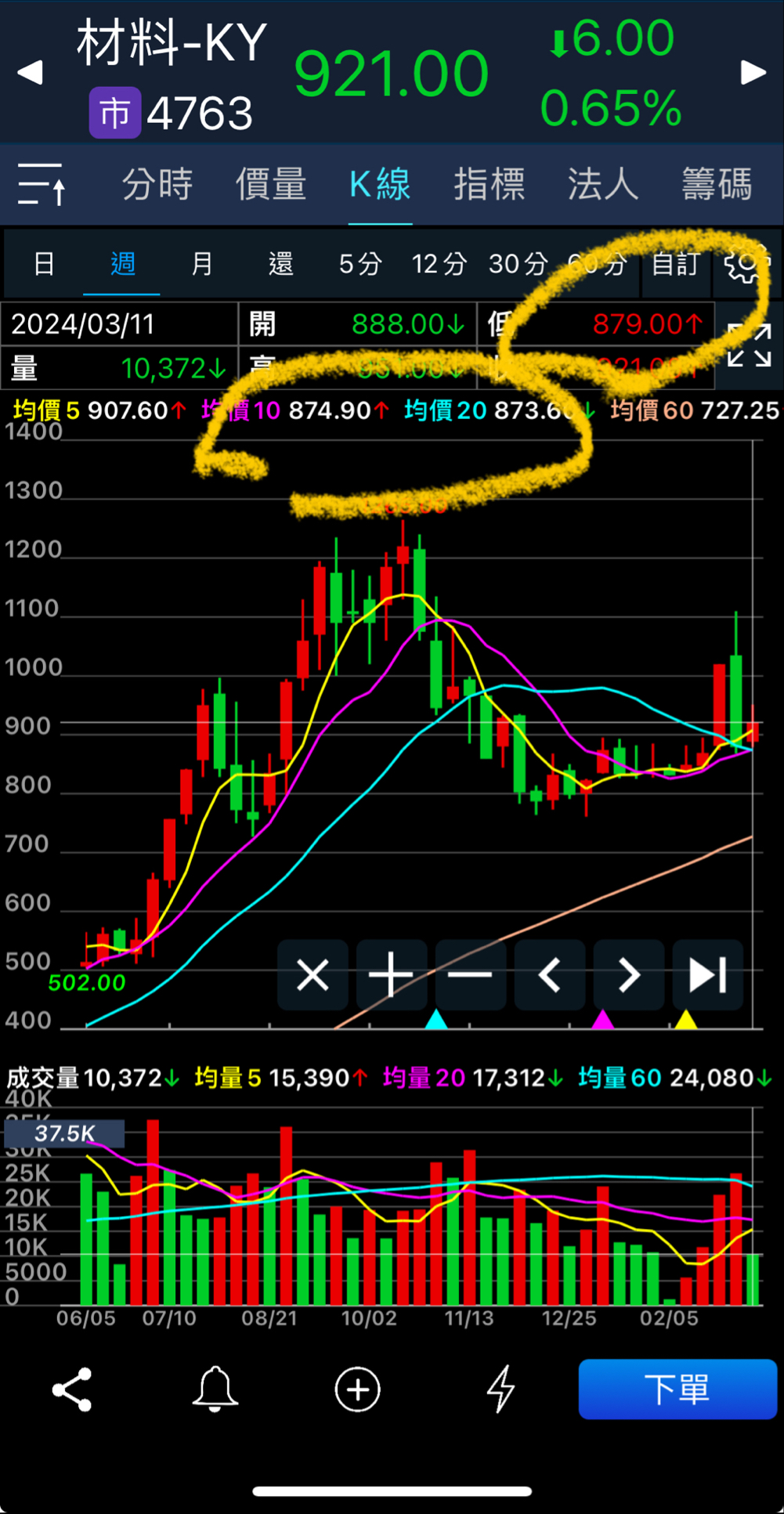Viewport: 784px width, 1514px height.
Task: Open the 法人 tab
Action: (x=603, y=185)
